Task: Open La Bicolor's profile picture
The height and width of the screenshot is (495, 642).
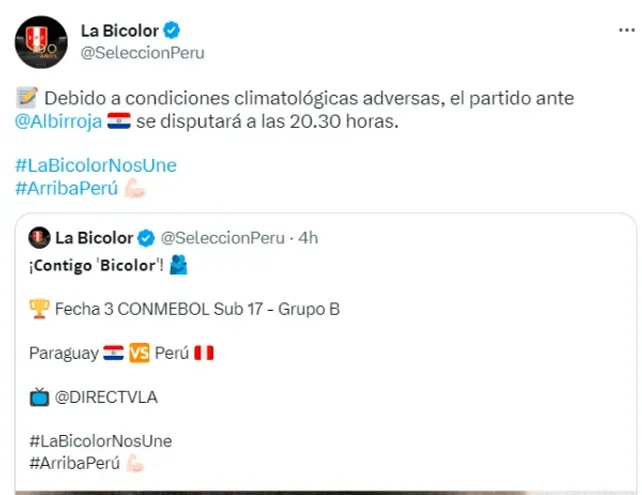Action: click(x=41, y=41)
